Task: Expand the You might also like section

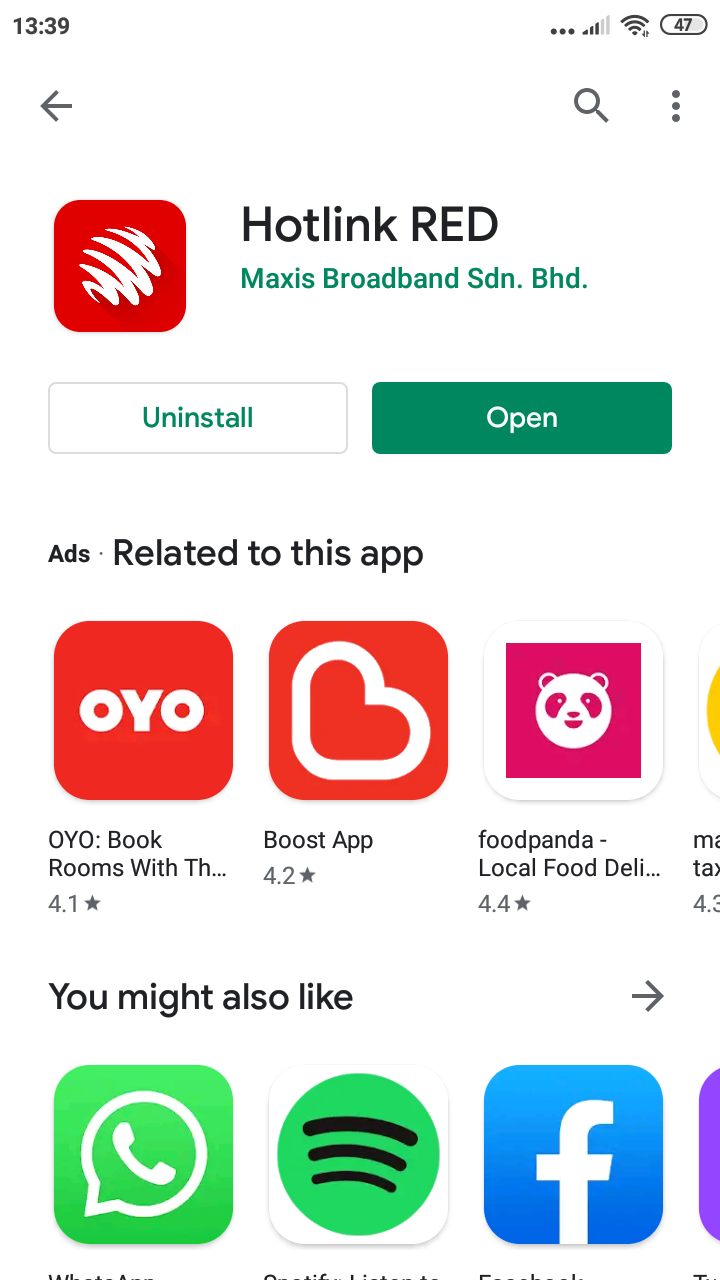Action: pos(647,996)
